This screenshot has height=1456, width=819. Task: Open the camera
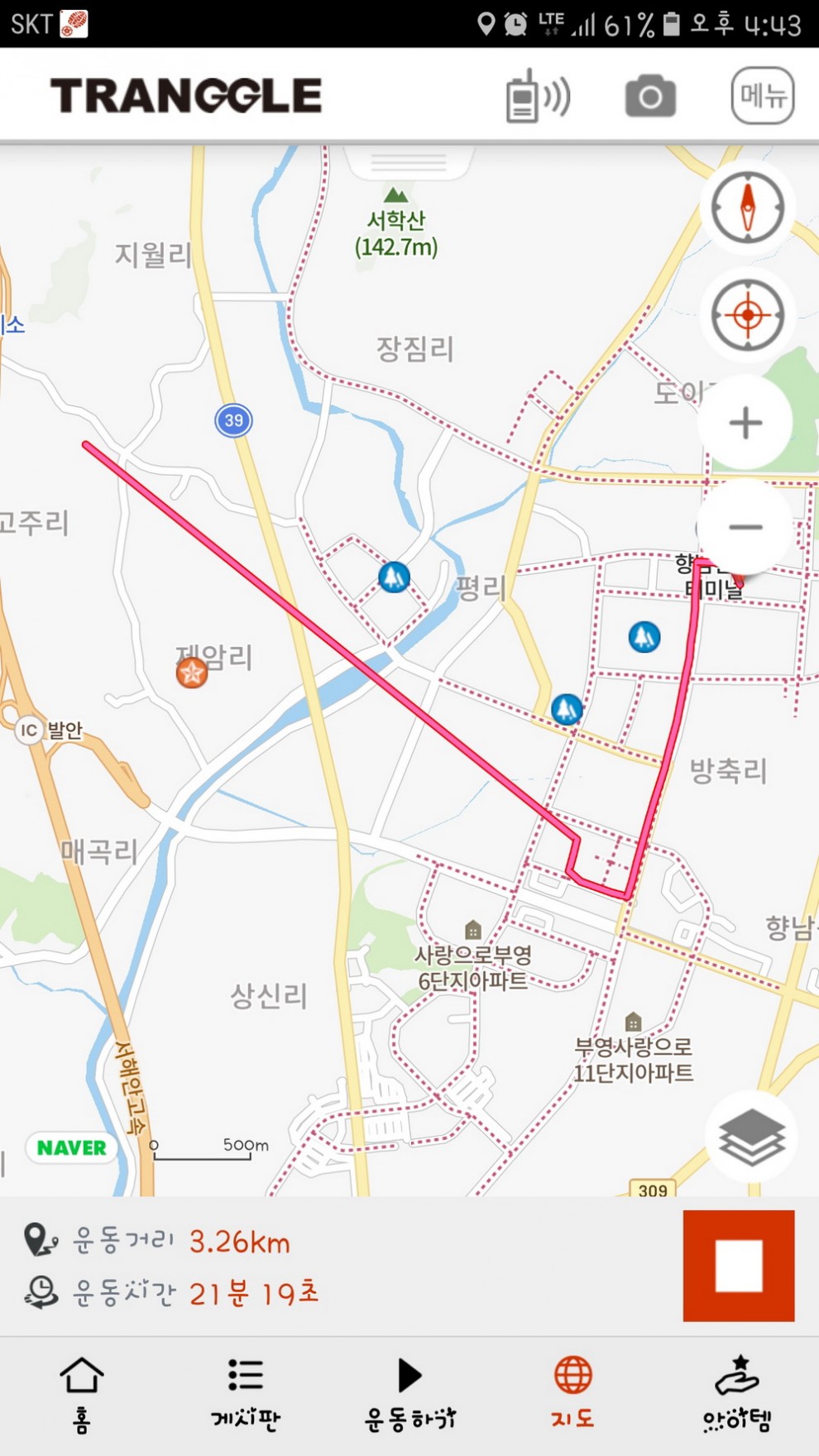tap(650, 97)
